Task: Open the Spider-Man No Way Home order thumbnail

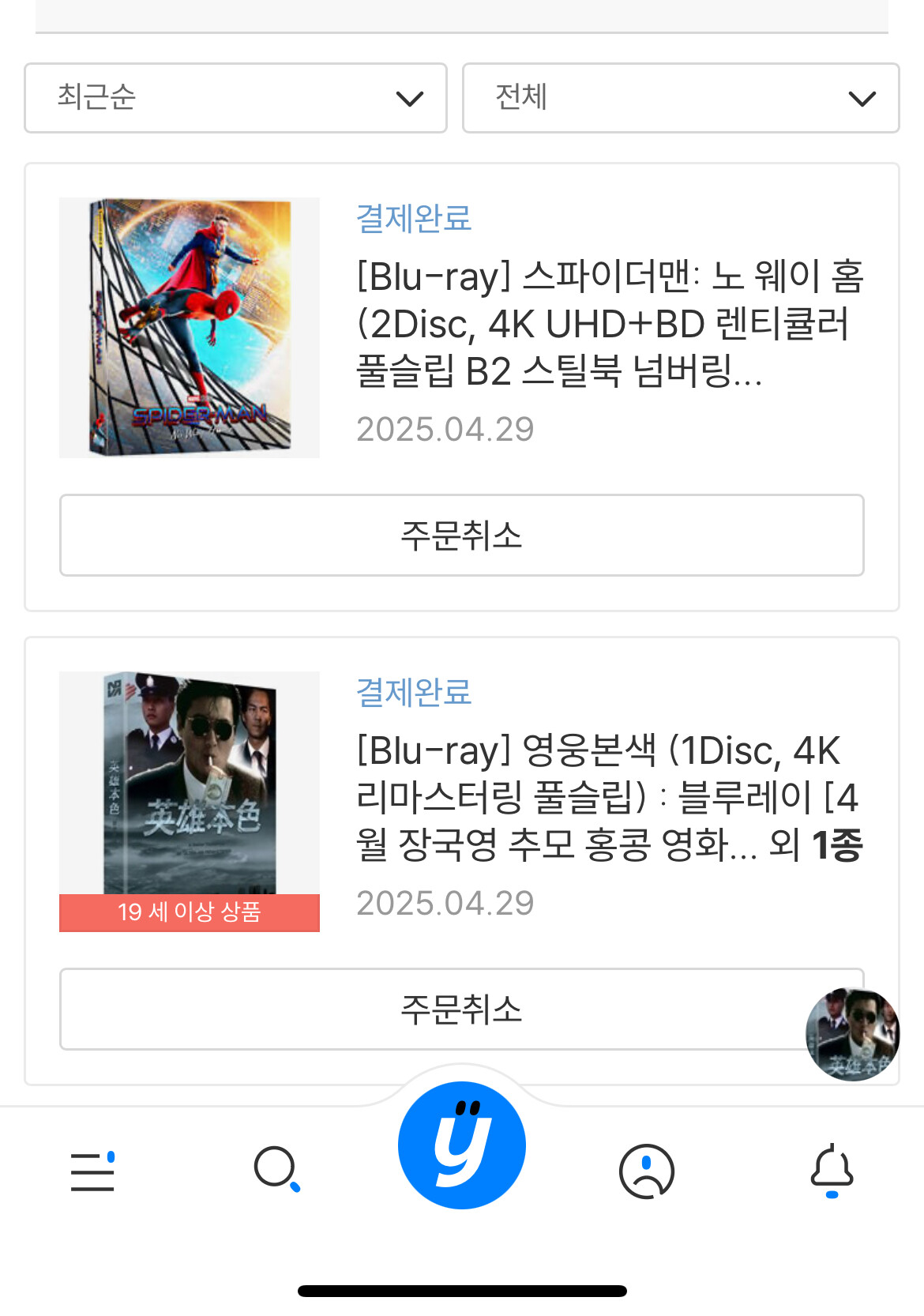Action: click(x=190, y=327)
